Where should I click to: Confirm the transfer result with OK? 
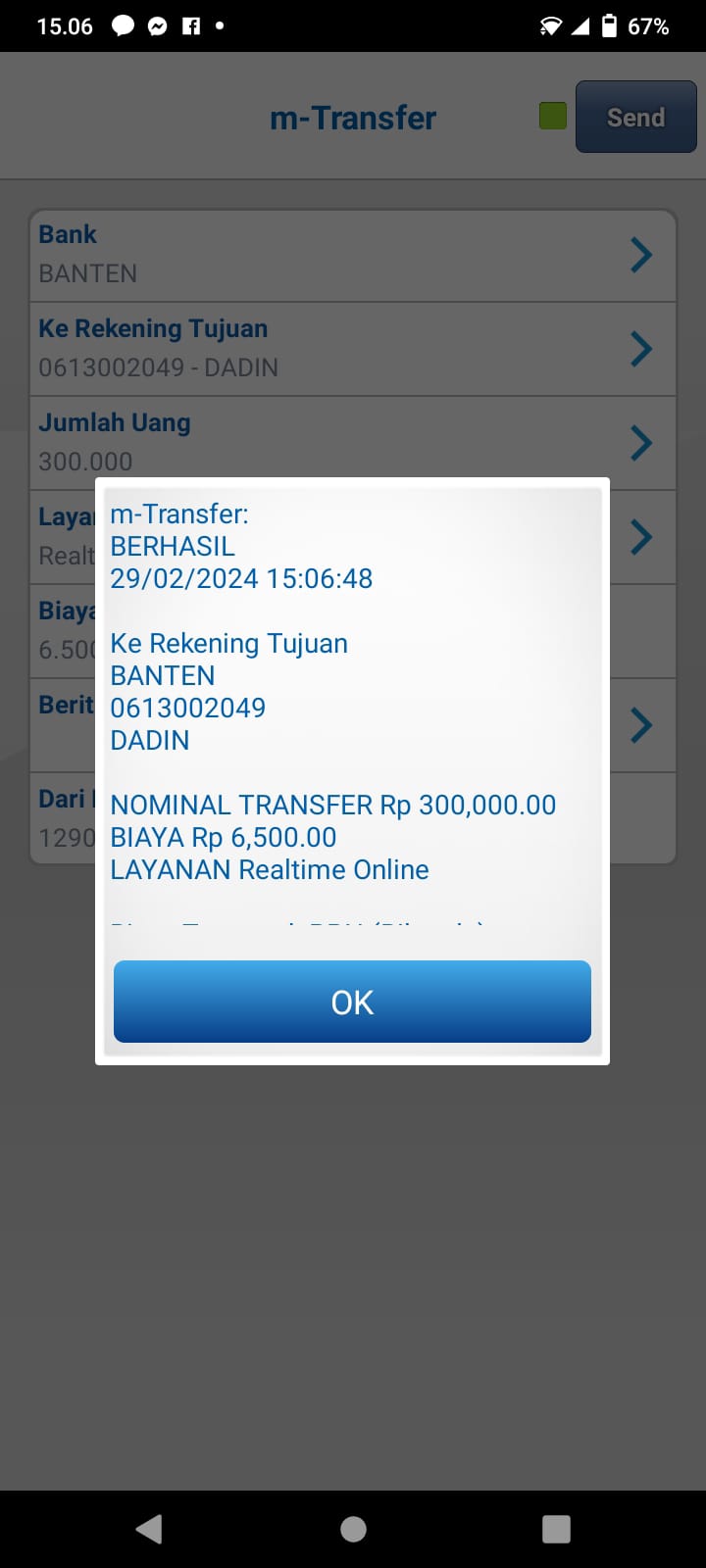(352, 1002)
